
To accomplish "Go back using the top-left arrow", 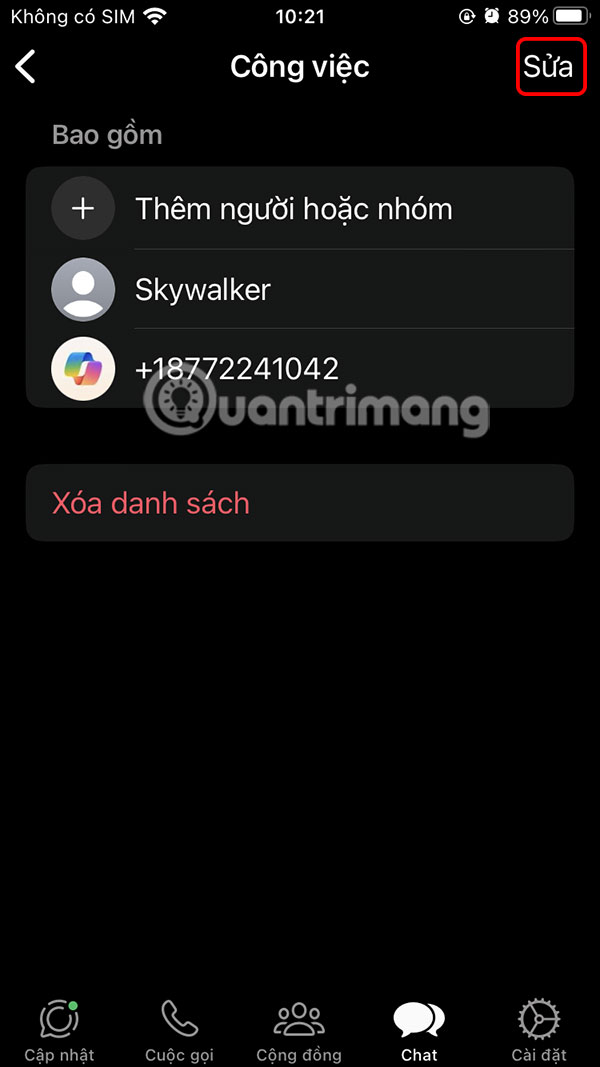I will 27,67.
